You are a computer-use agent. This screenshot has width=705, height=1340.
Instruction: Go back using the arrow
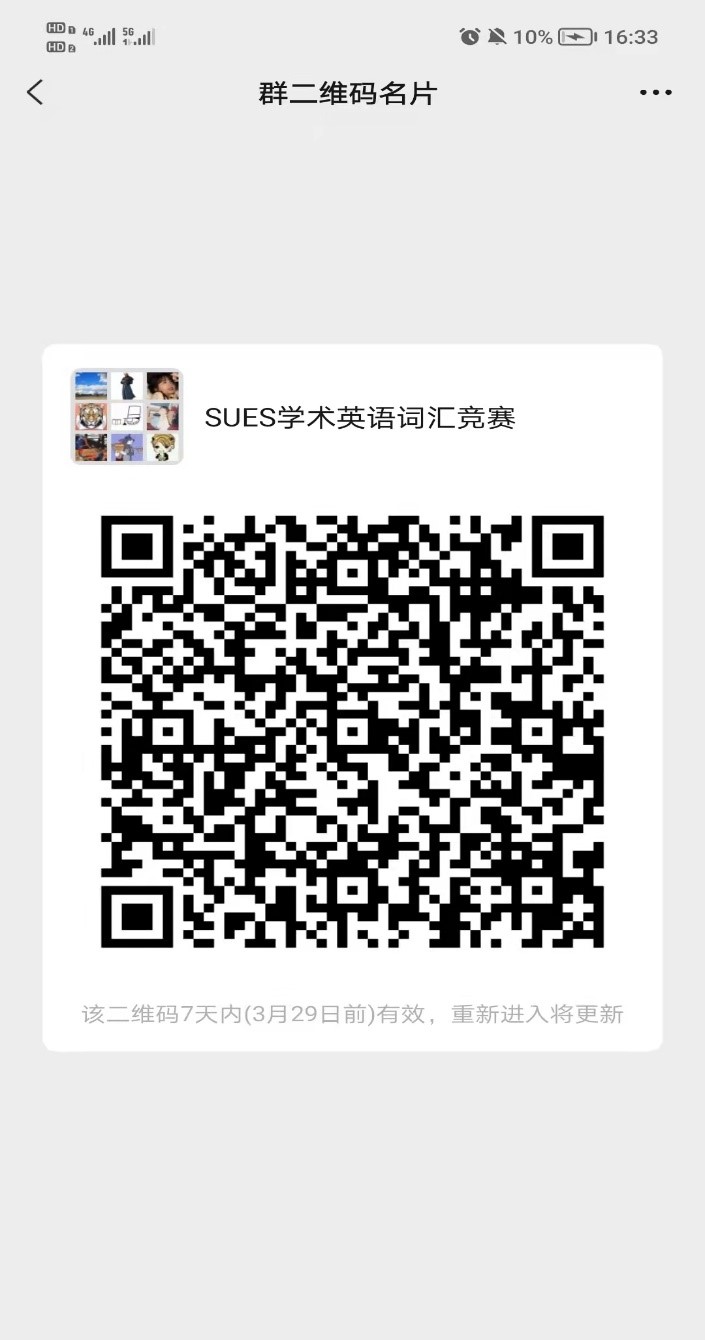[36, 93]
